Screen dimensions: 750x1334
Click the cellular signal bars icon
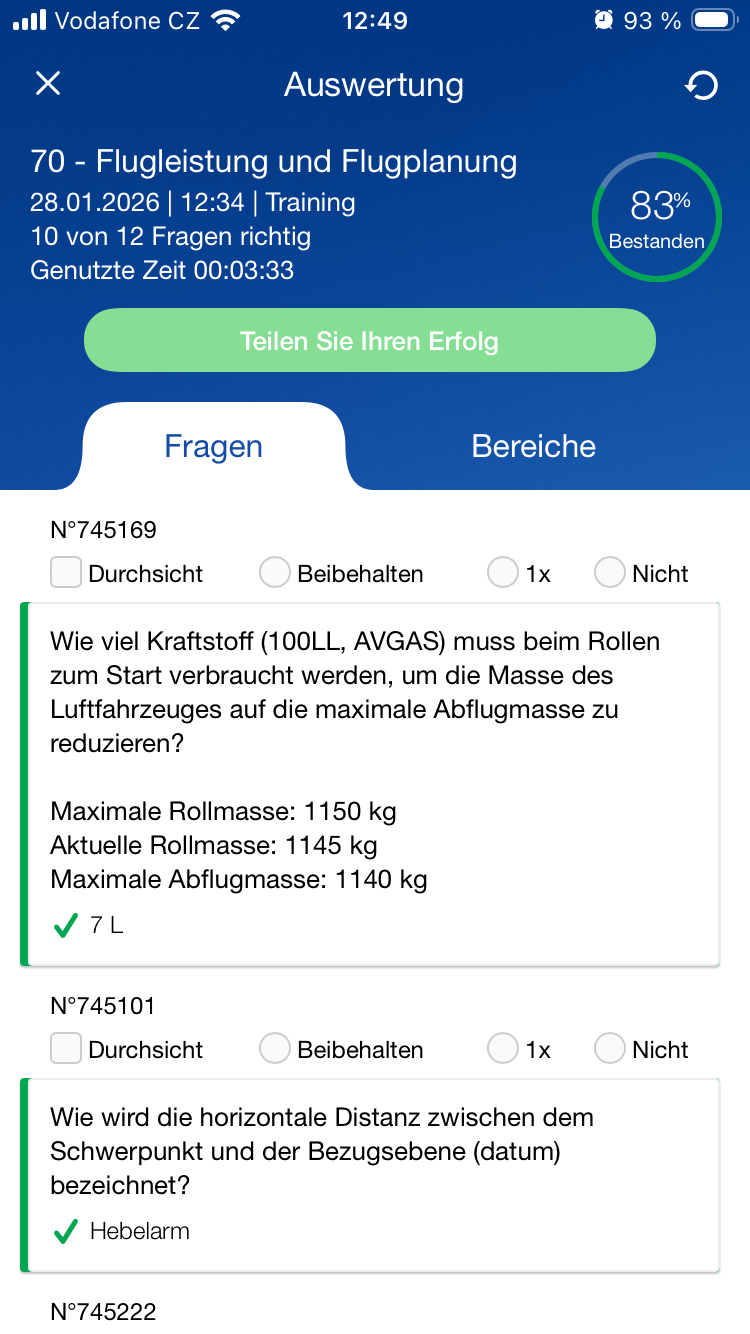(30, 18)
